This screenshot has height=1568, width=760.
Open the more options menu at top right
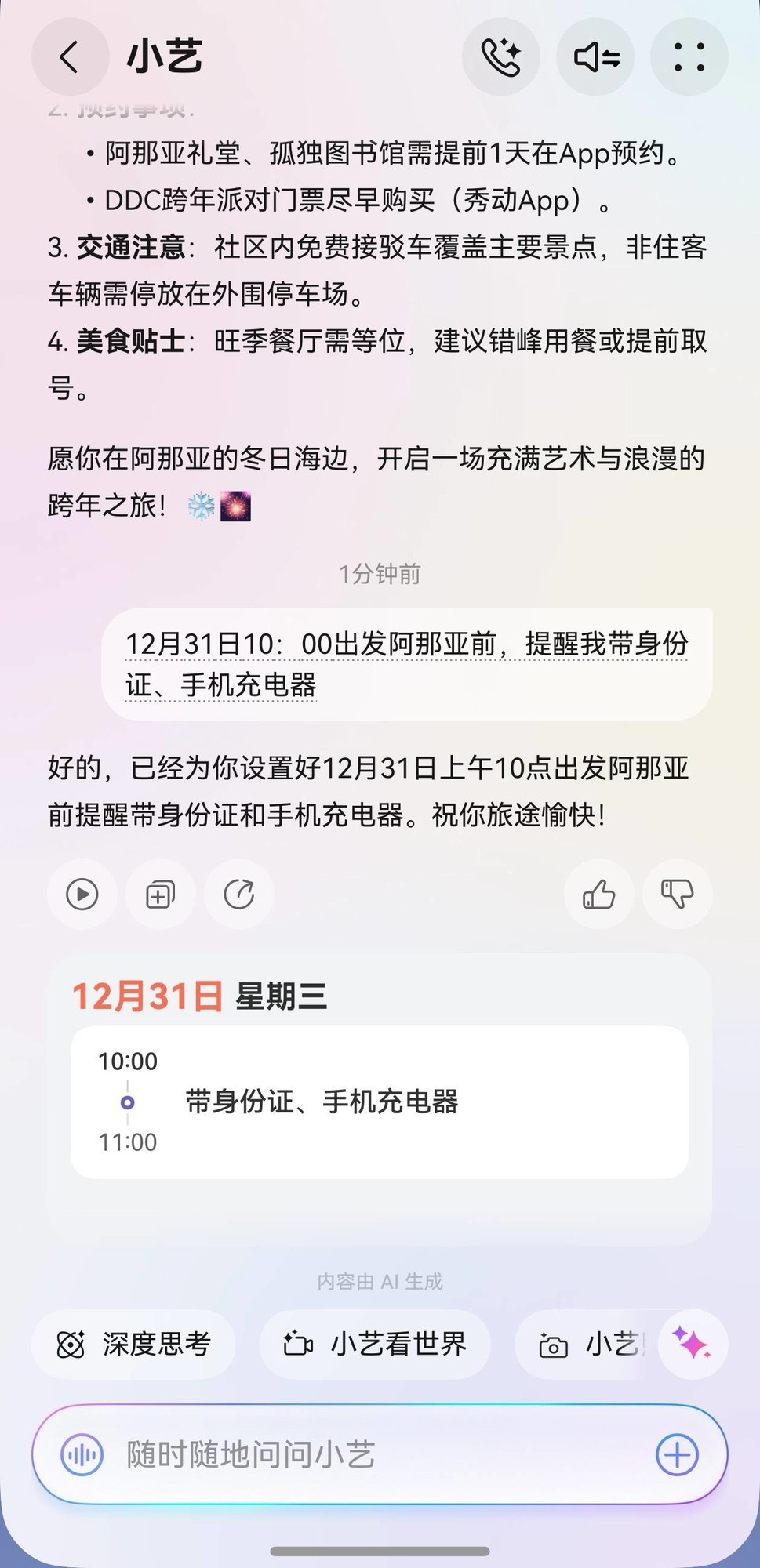[689, 57]
